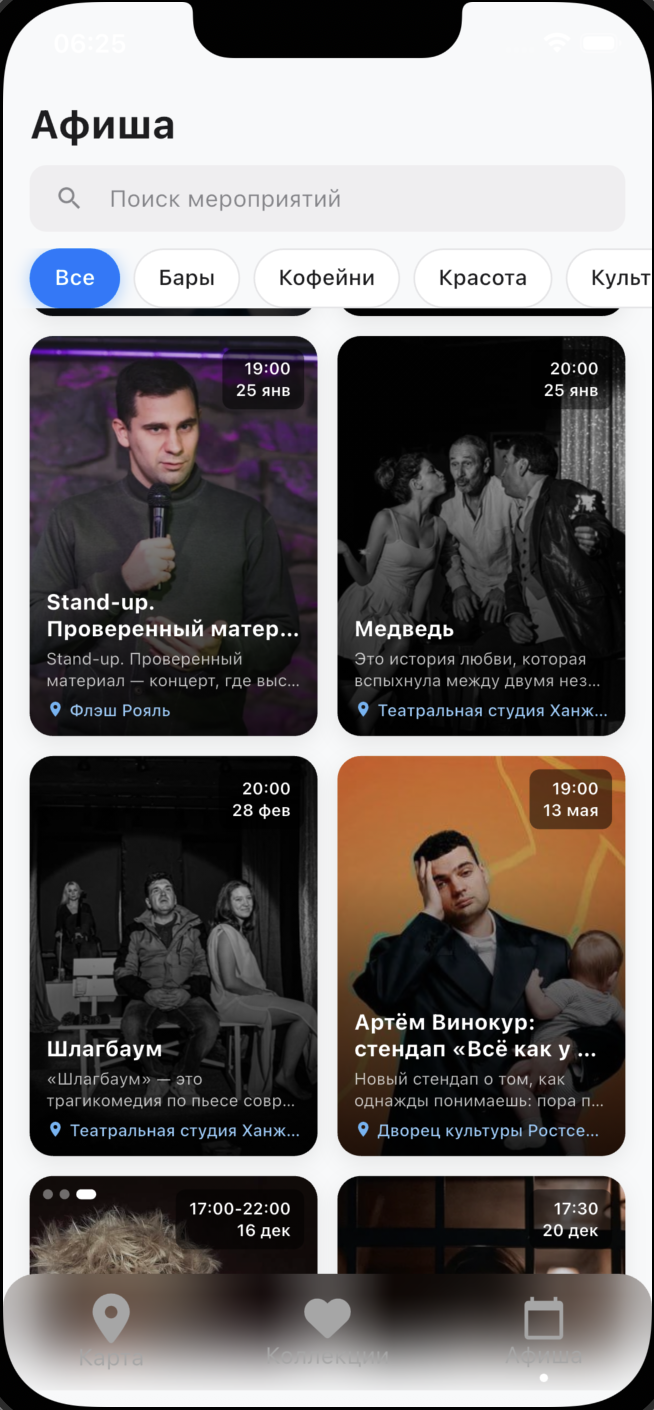Filter events by Бары
Image resolution: width=654 pixels, height=1410 pixels.
[x=187, y=277]
